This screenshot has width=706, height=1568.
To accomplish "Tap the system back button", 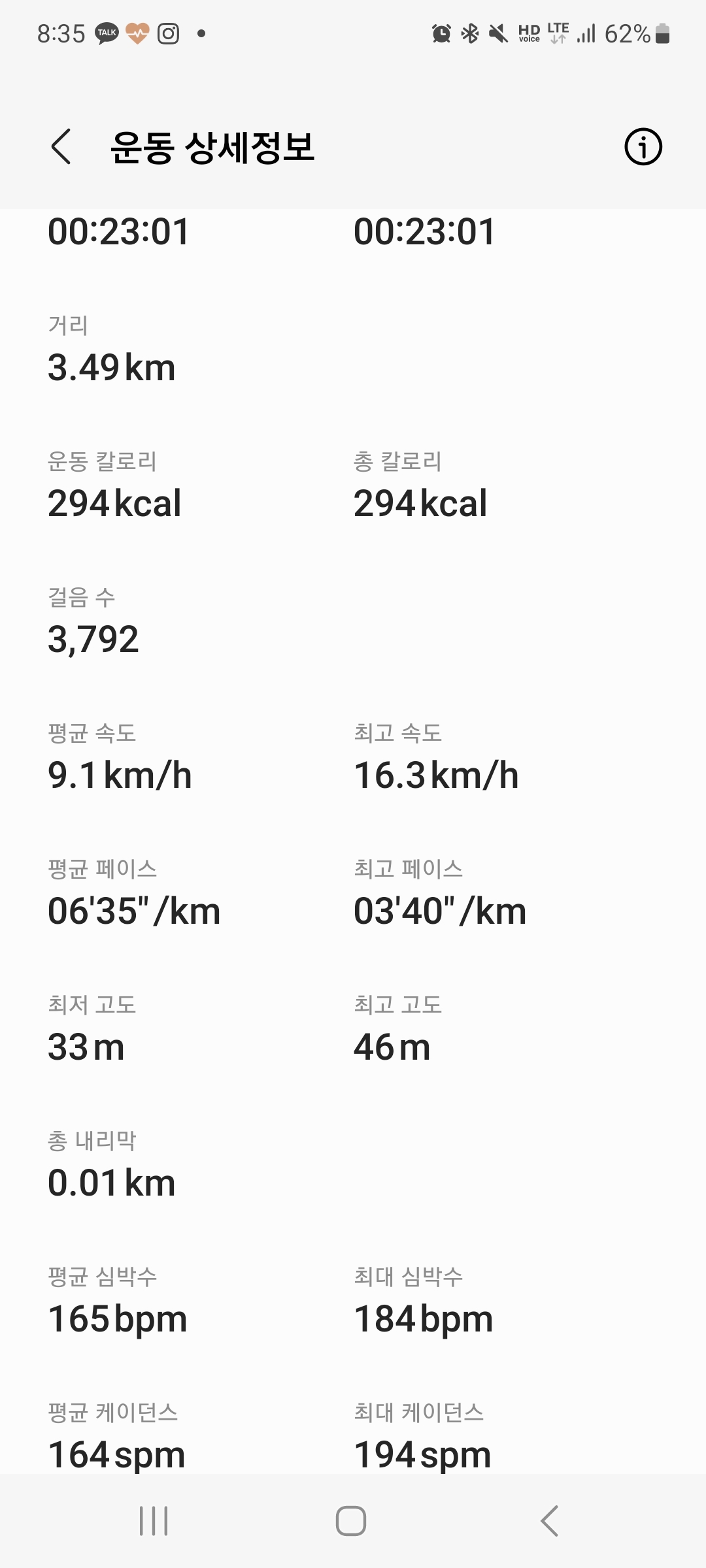I will coord(549,1521).
